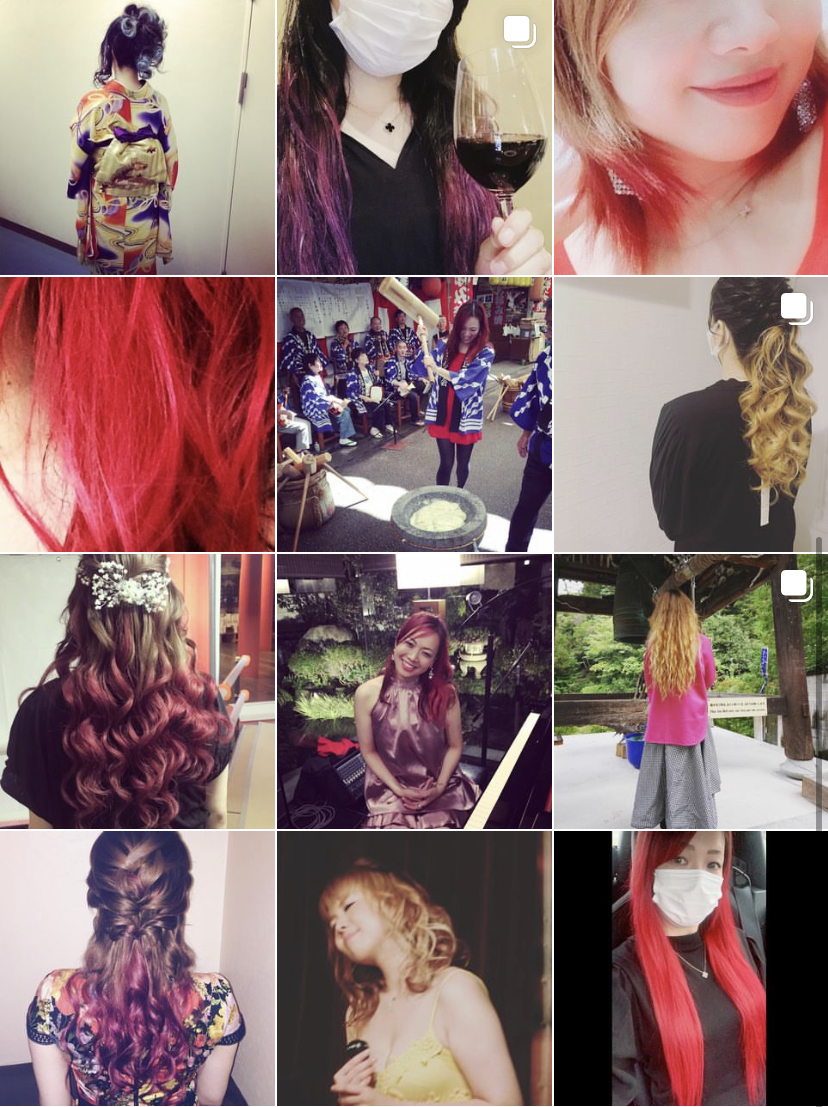The height and width of the screenshot is (1107, 828).
Task: Open the braided hair floral top post
Action: click(x=137, y=968)
